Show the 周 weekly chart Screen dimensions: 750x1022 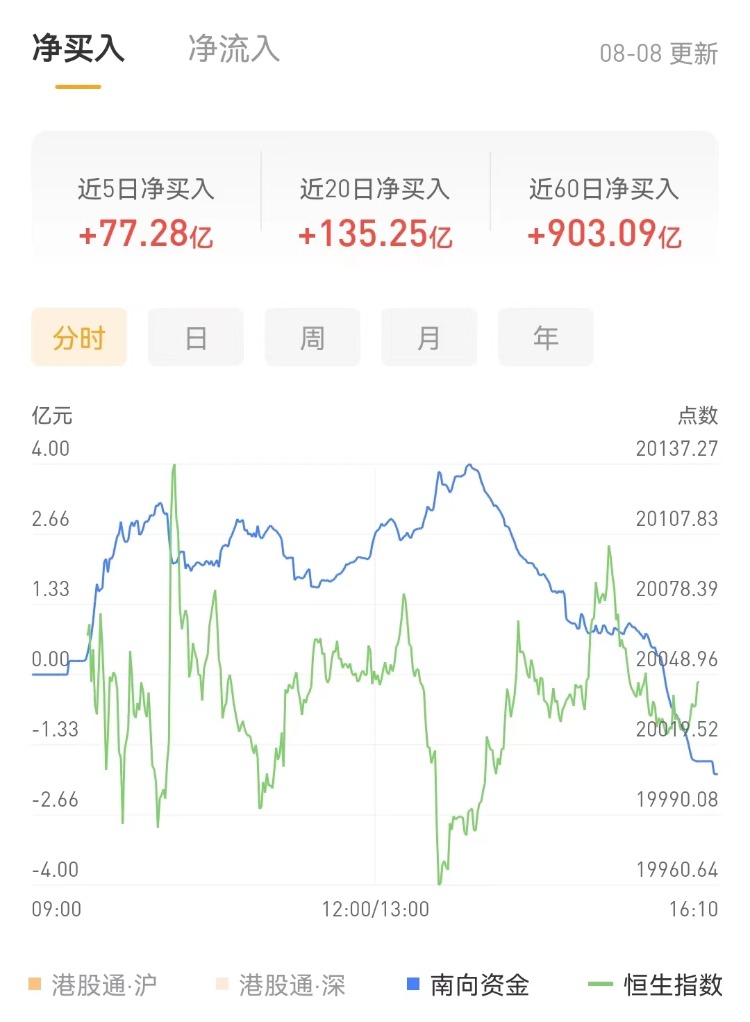click(312, 338)
